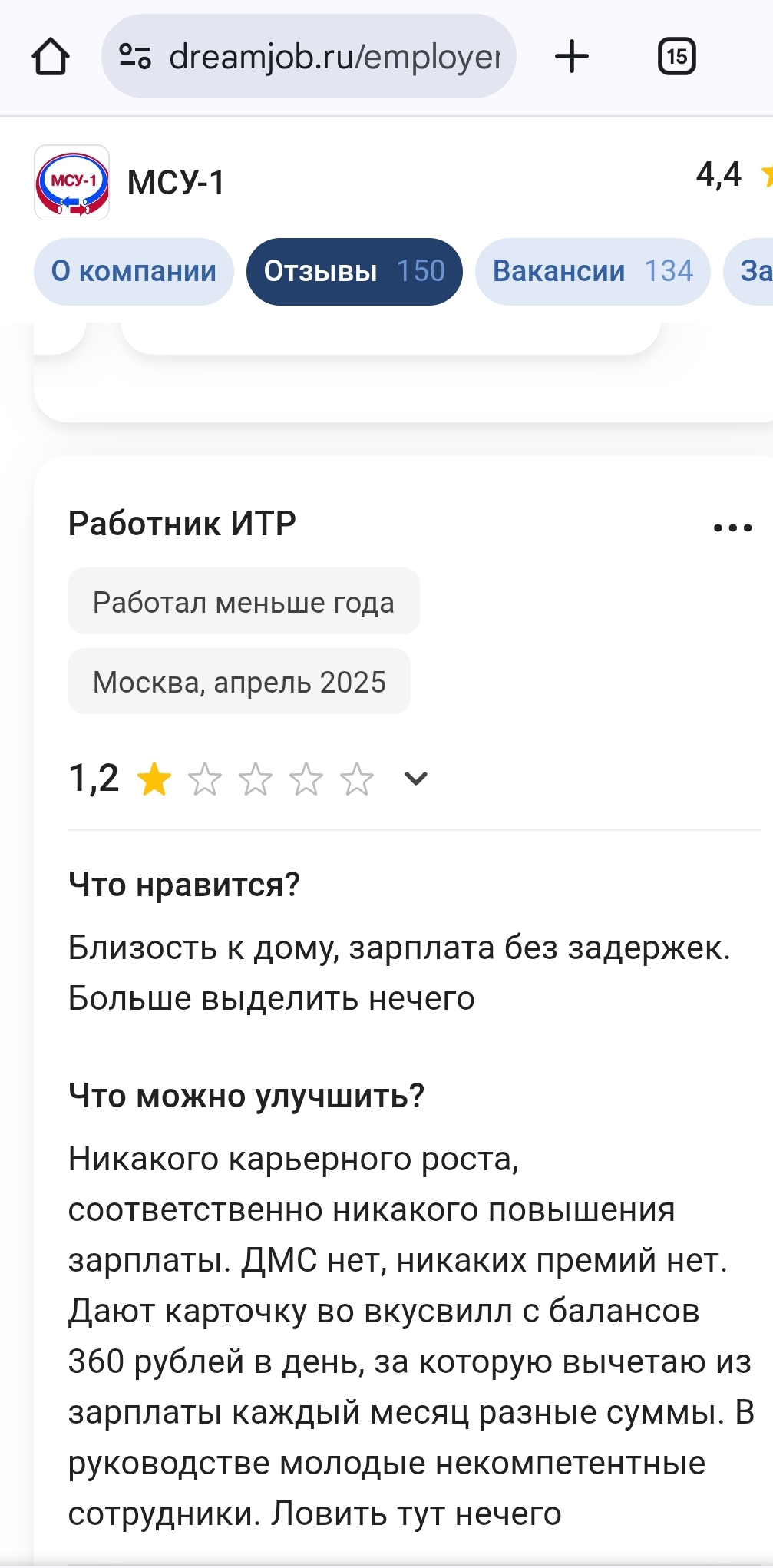Tap the dreamjob.ru address bar
This screenshot has width=773, height=1568.
coord(309,57)
